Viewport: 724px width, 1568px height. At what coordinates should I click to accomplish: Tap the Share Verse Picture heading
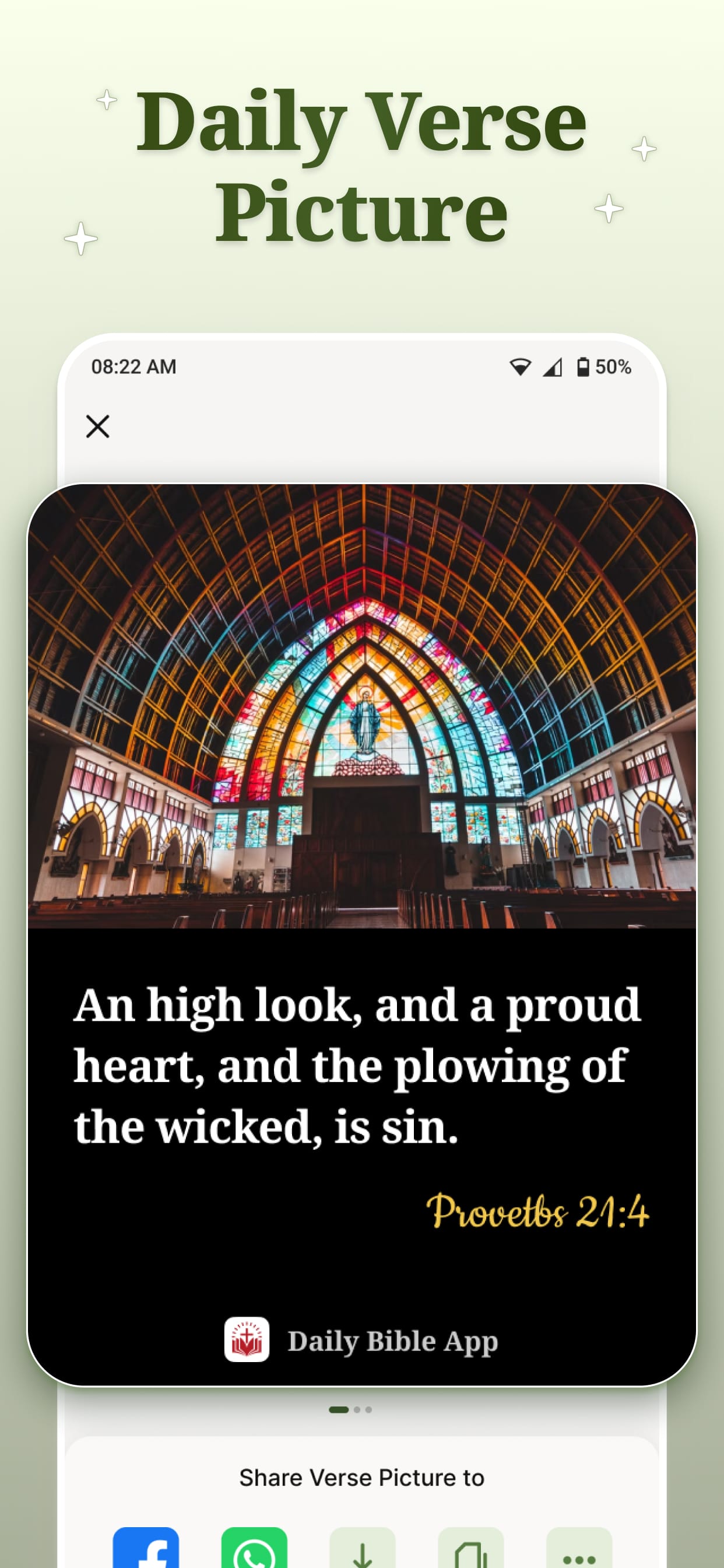click(362, 1478)
